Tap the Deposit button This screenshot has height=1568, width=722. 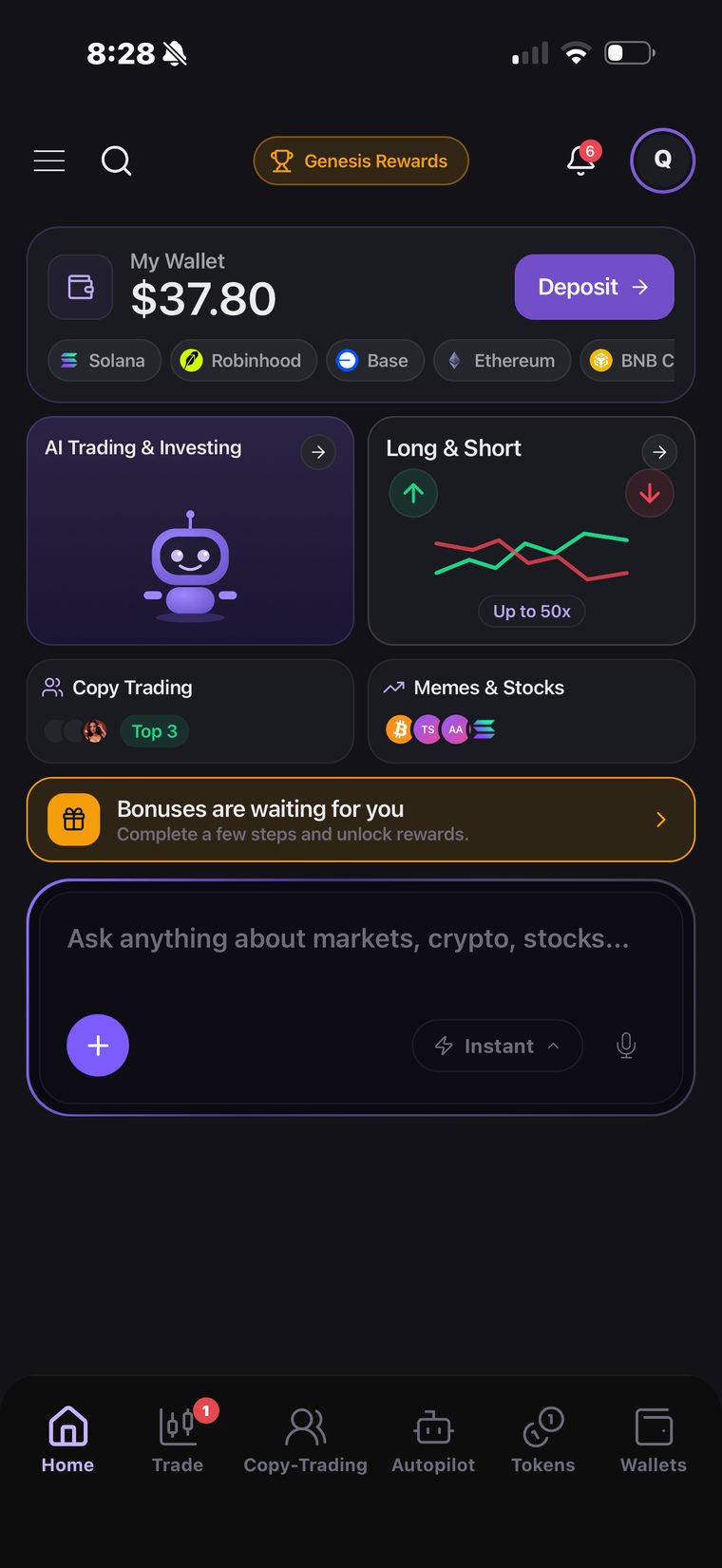(595, 287)
